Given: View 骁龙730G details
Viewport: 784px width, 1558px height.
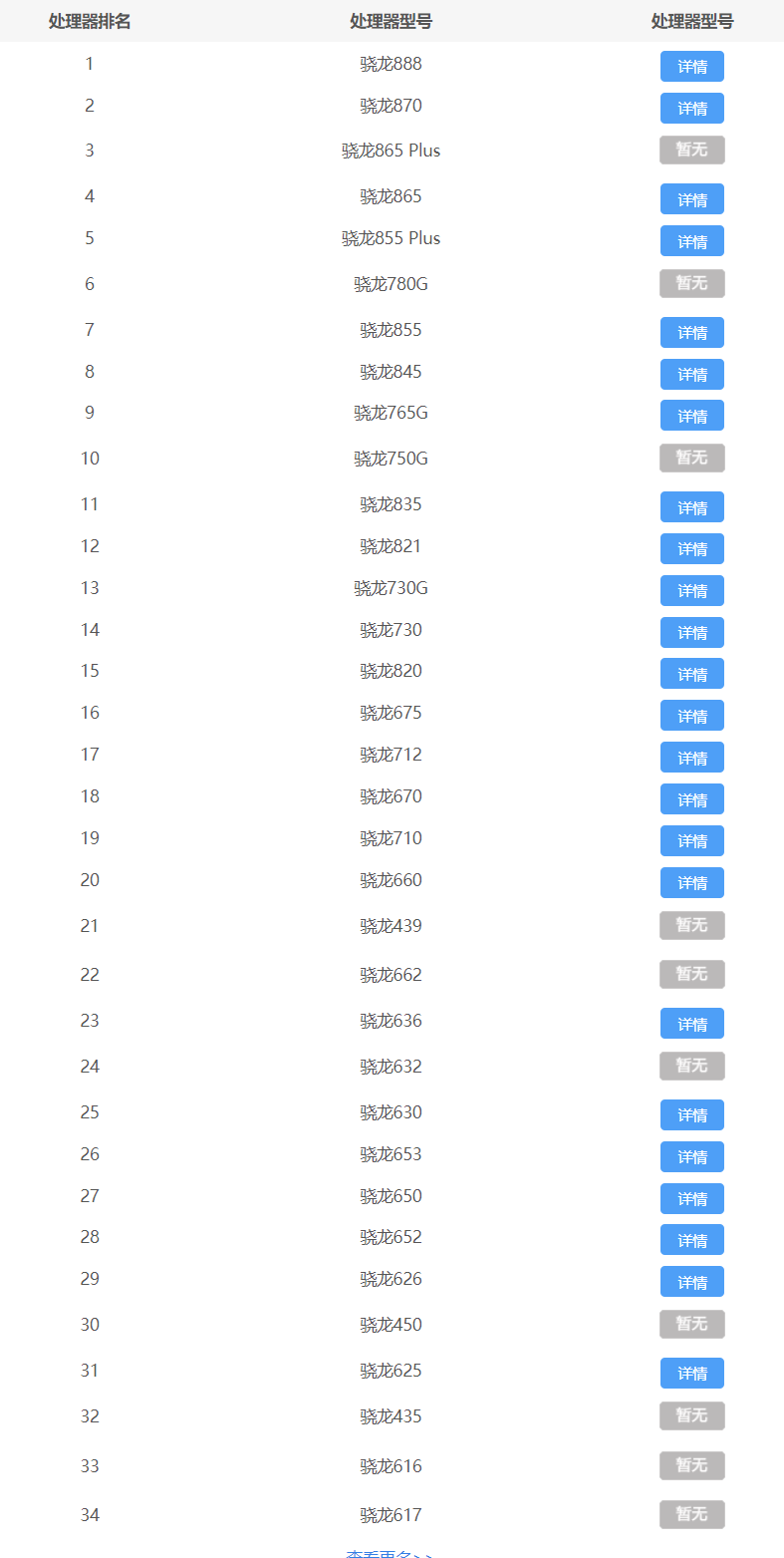Looking at the screenshot, I should tap(691, 591).
